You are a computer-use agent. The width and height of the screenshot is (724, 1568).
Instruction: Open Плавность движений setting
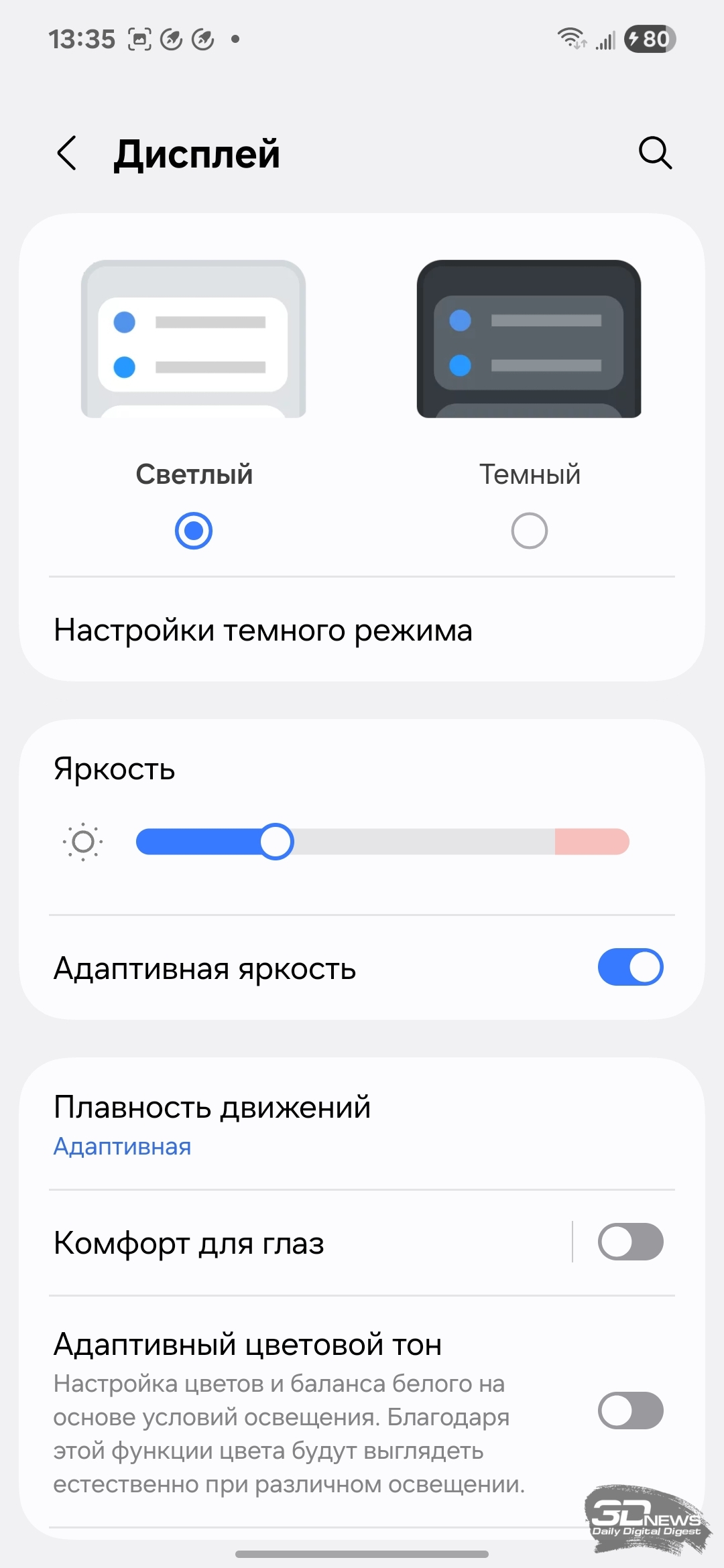click(x=362, y=1124)
